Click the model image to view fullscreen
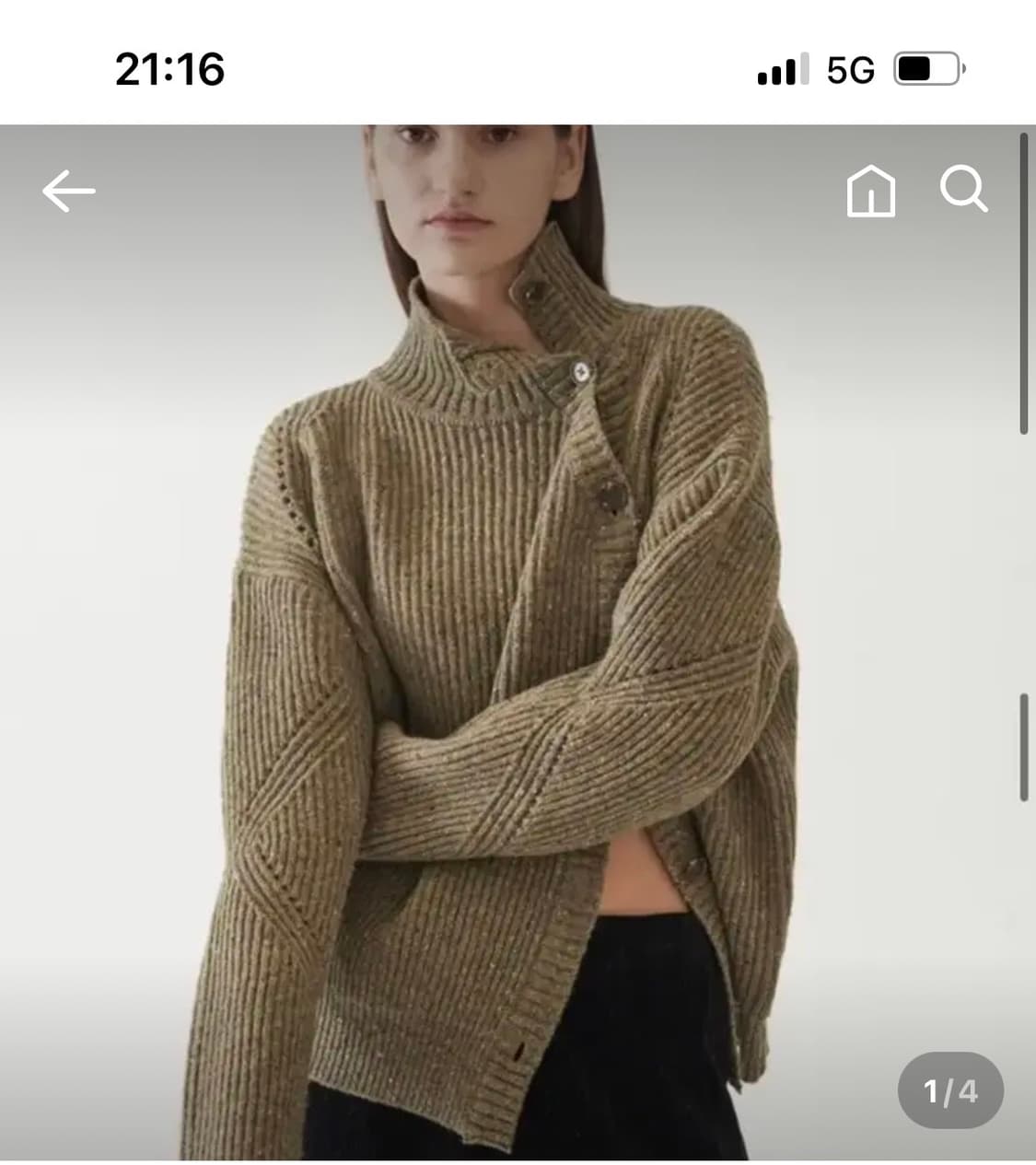 point(516,645)
